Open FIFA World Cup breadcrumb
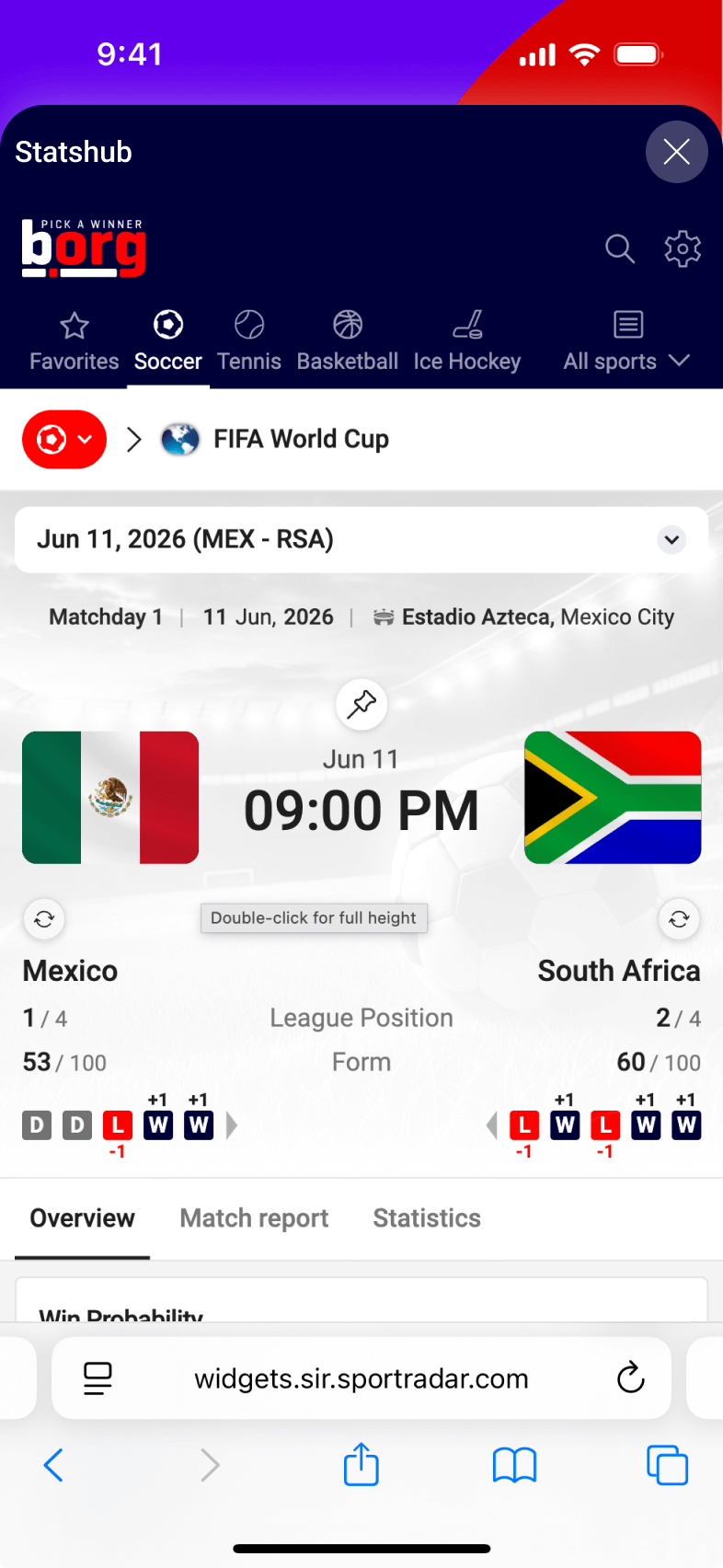The width and height of the screenshot is (723, 1568). pos(301,440)
